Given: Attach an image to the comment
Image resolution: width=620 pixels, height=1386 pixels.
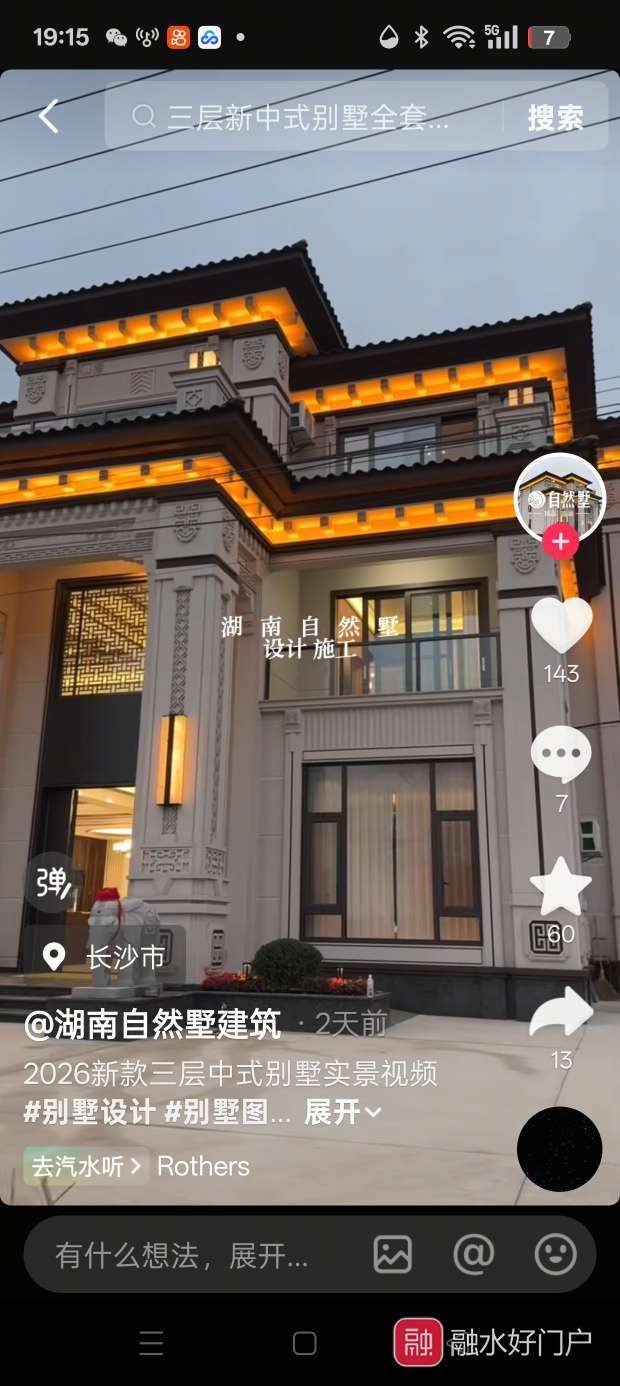Looking at the screenshot, I should [x=392, y=1254].
